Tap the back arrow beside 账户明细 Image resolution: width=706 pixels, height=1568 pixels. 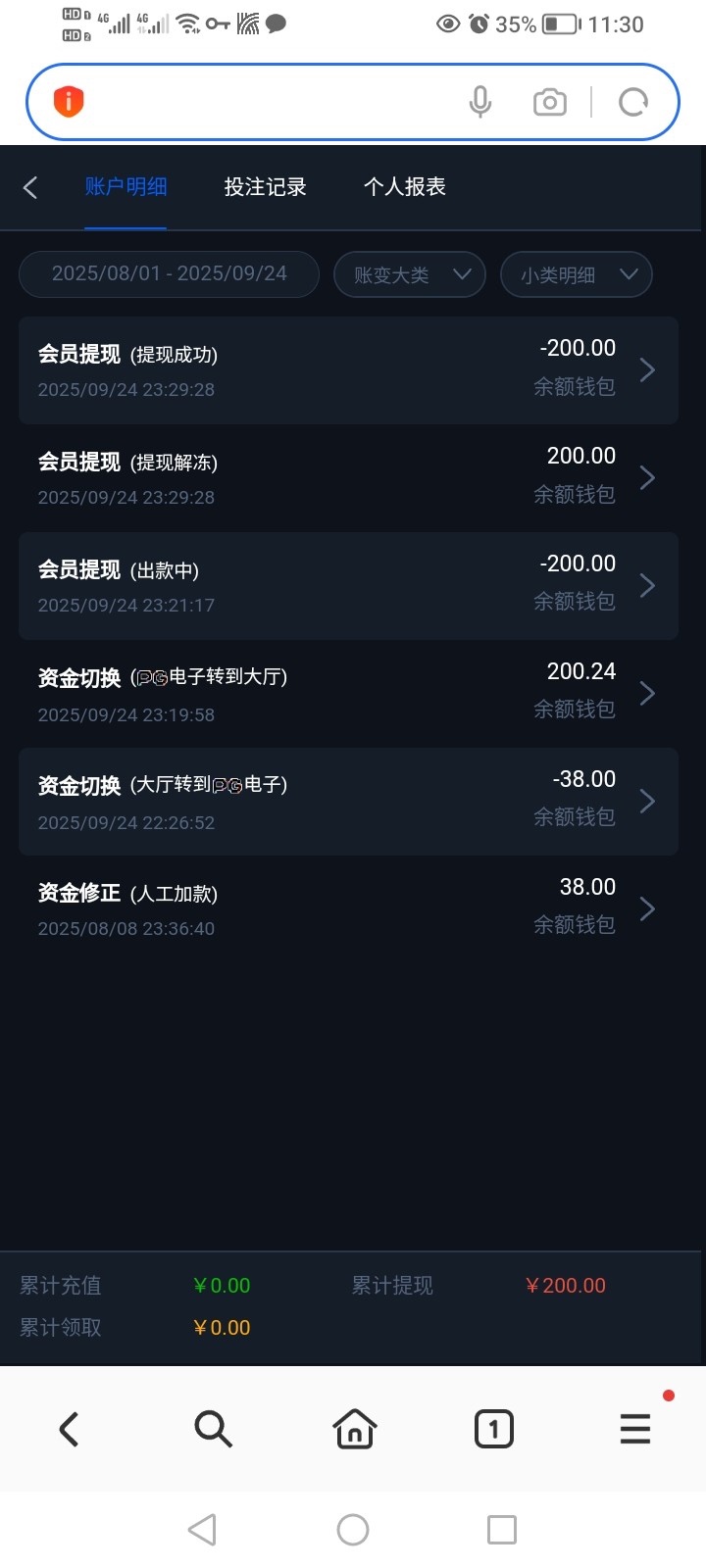(30, 187)
